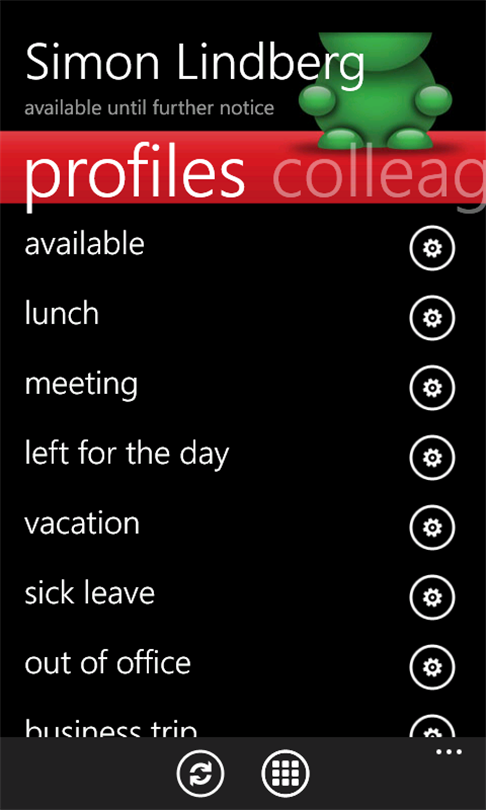Expand the app bar overflow dots
Image resolution: width=486 pixels, height=810 pixels.
point(449,752)
